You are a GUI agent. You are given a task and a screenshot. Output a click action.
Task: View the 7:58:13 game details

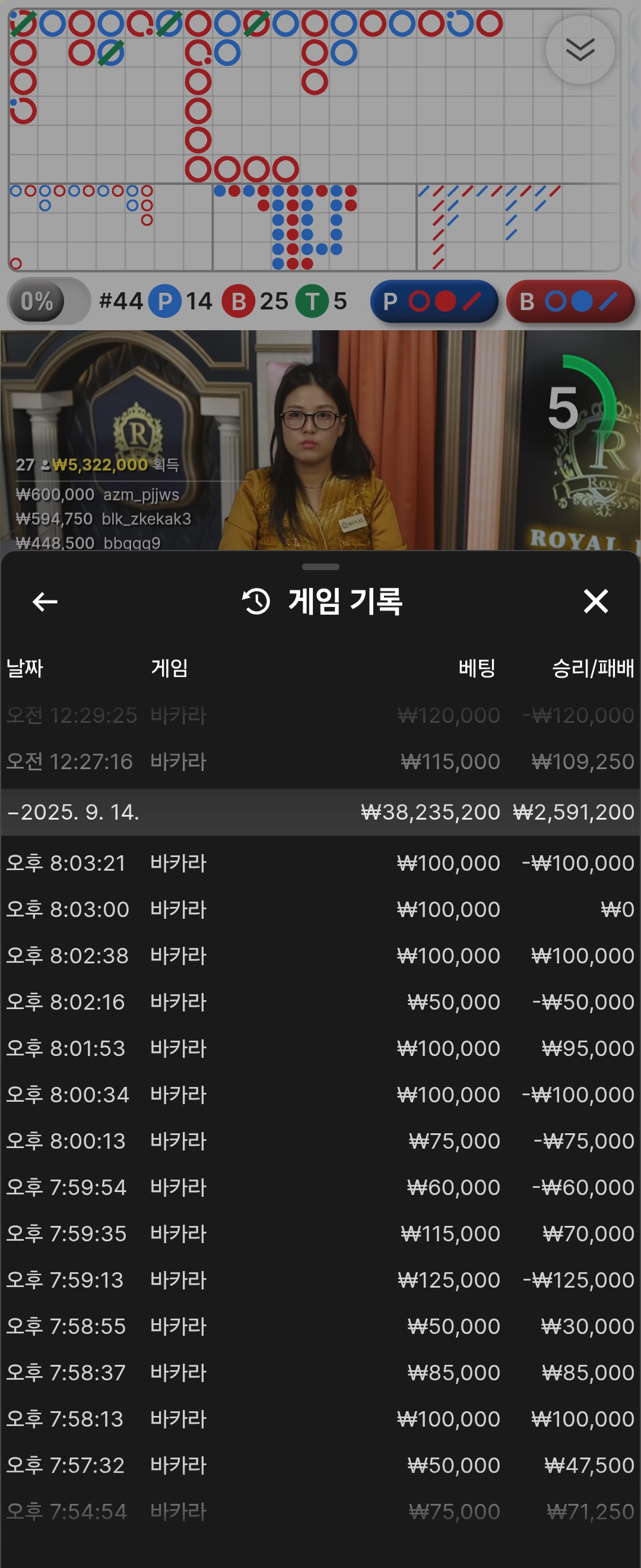point(320,1419)
